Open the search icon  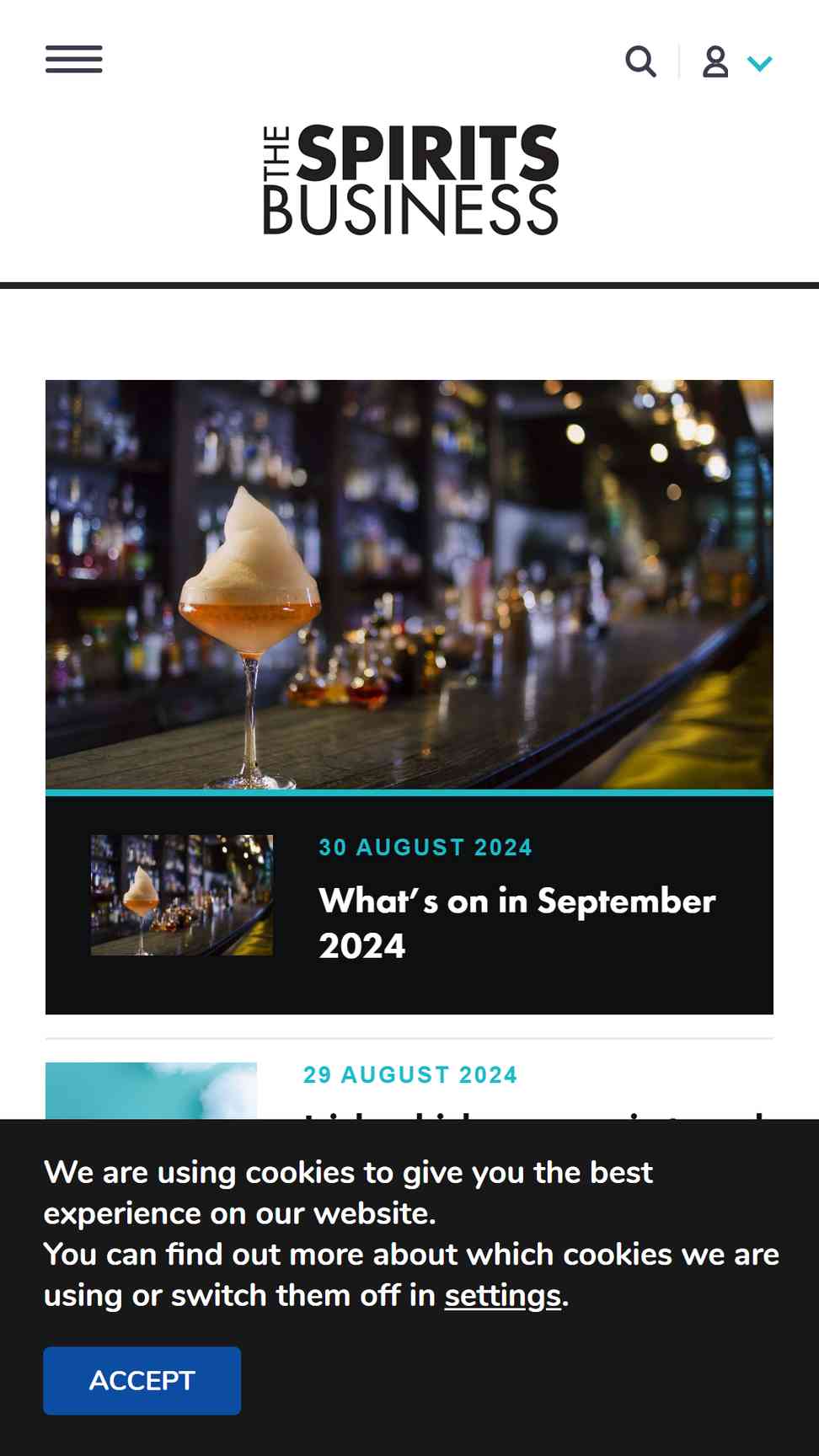coord(640,62)
